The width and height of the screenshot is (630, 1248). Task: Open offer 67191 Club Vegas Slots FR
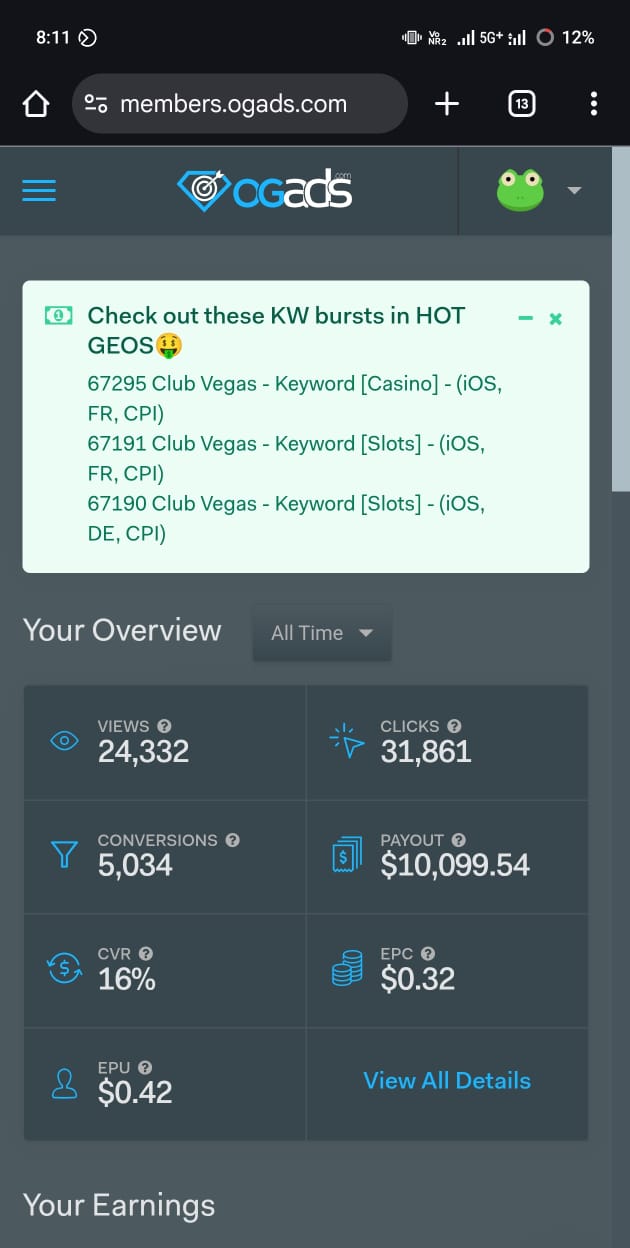(285, 458)
